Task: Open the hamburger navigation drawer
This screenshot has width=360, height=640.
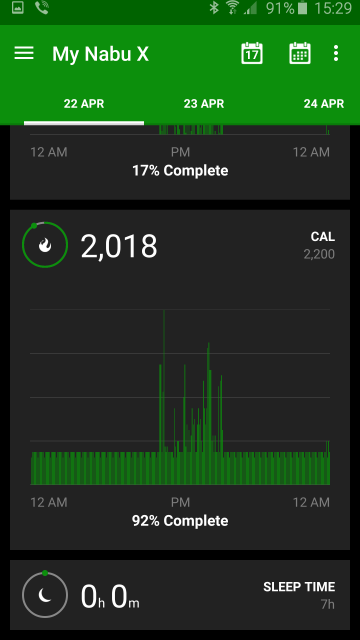Action: point(24,53)
